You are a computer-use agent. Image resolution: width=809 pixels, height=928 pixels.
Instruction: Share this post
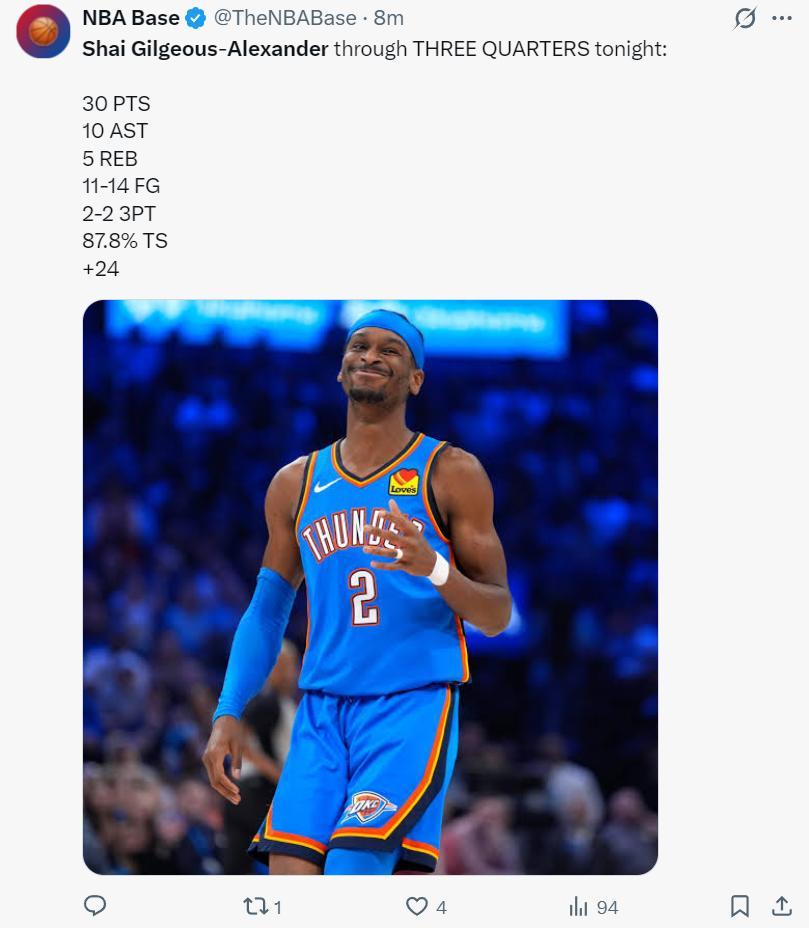pyautogui.click(x=782, y=906)
